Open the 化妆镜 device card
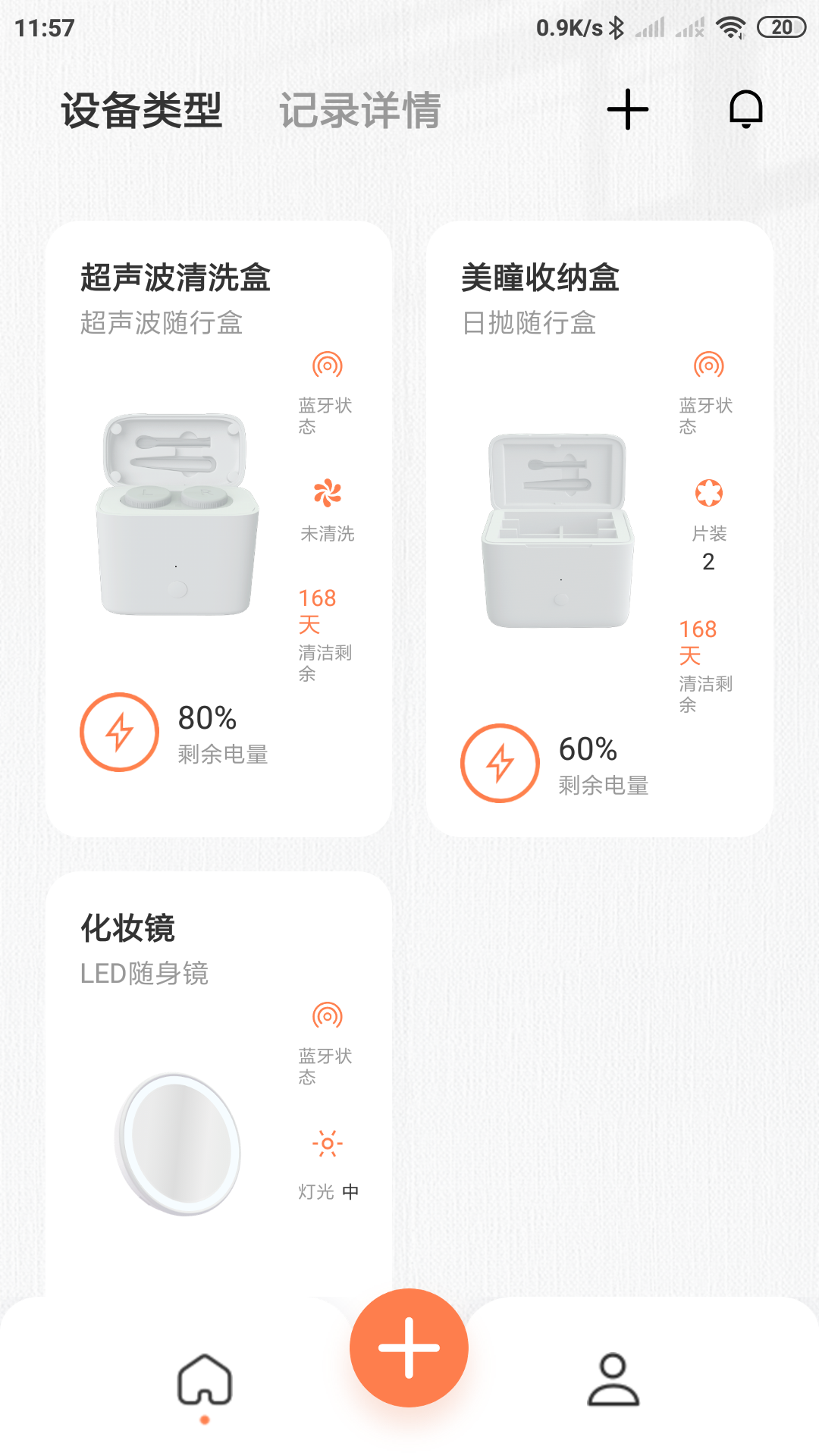 point(218,1077)
